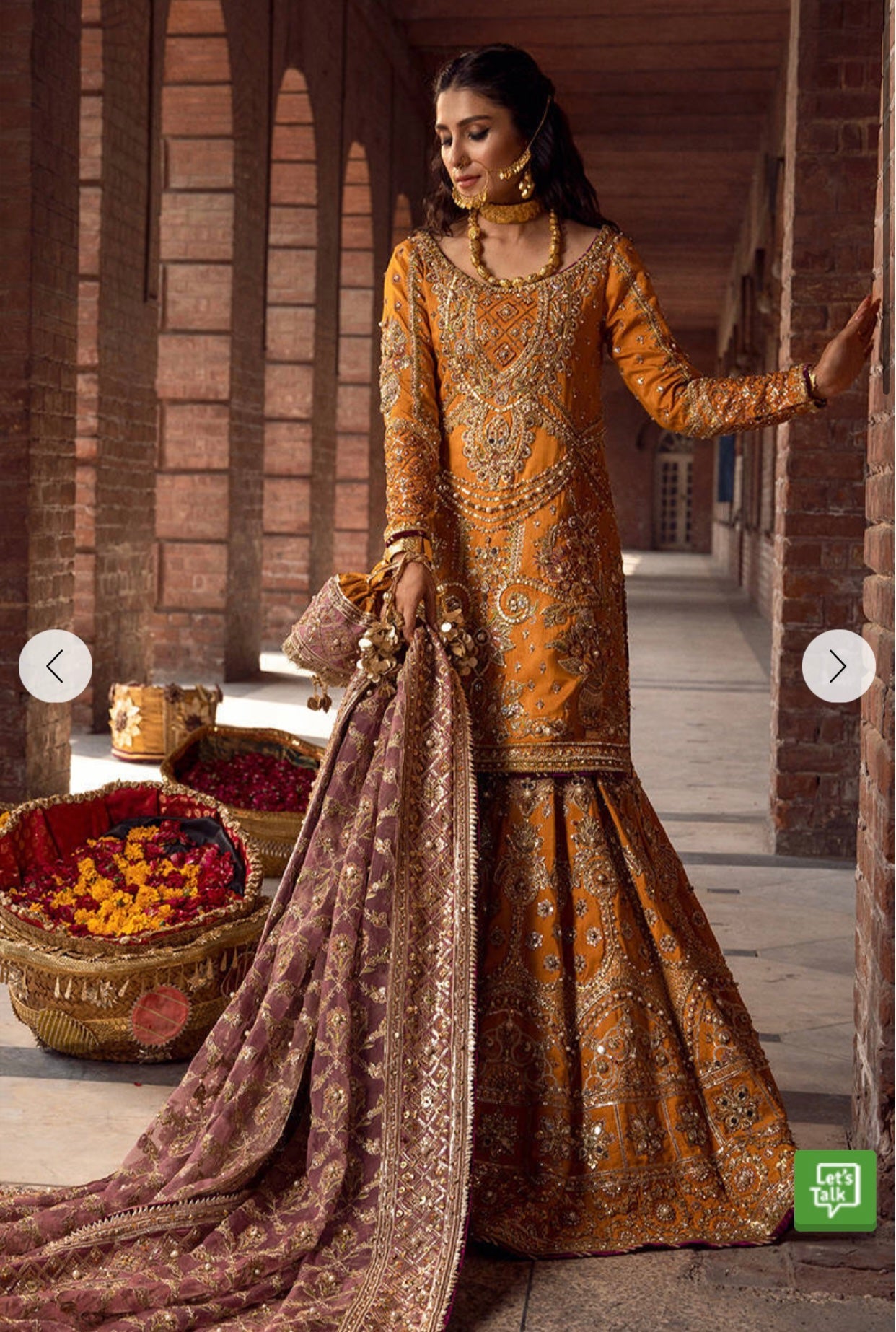The height and width of the screenshot is (1332, 896).
Task: Go to the previous product image
Action: click(x=56, y=666)
